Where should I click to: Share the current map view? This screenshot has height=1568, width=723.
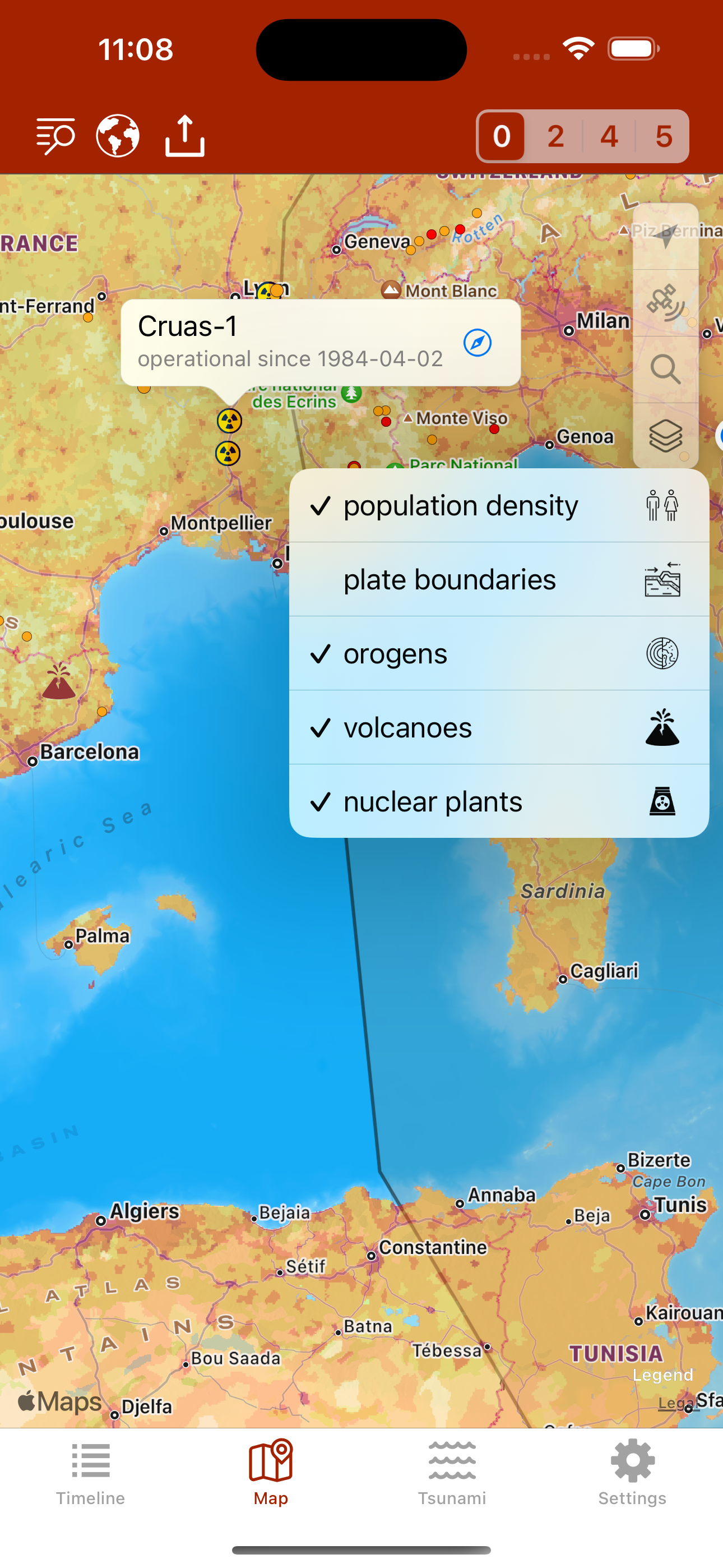tap(185, 135)
